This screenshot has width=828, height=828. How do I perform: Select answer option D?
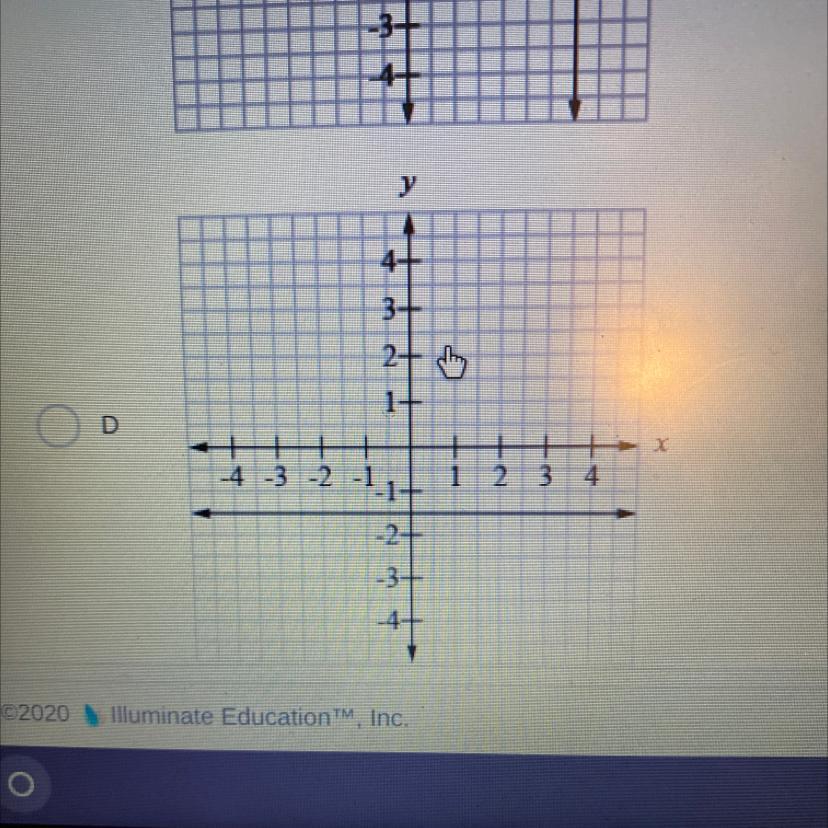click(x=58, y=426)
